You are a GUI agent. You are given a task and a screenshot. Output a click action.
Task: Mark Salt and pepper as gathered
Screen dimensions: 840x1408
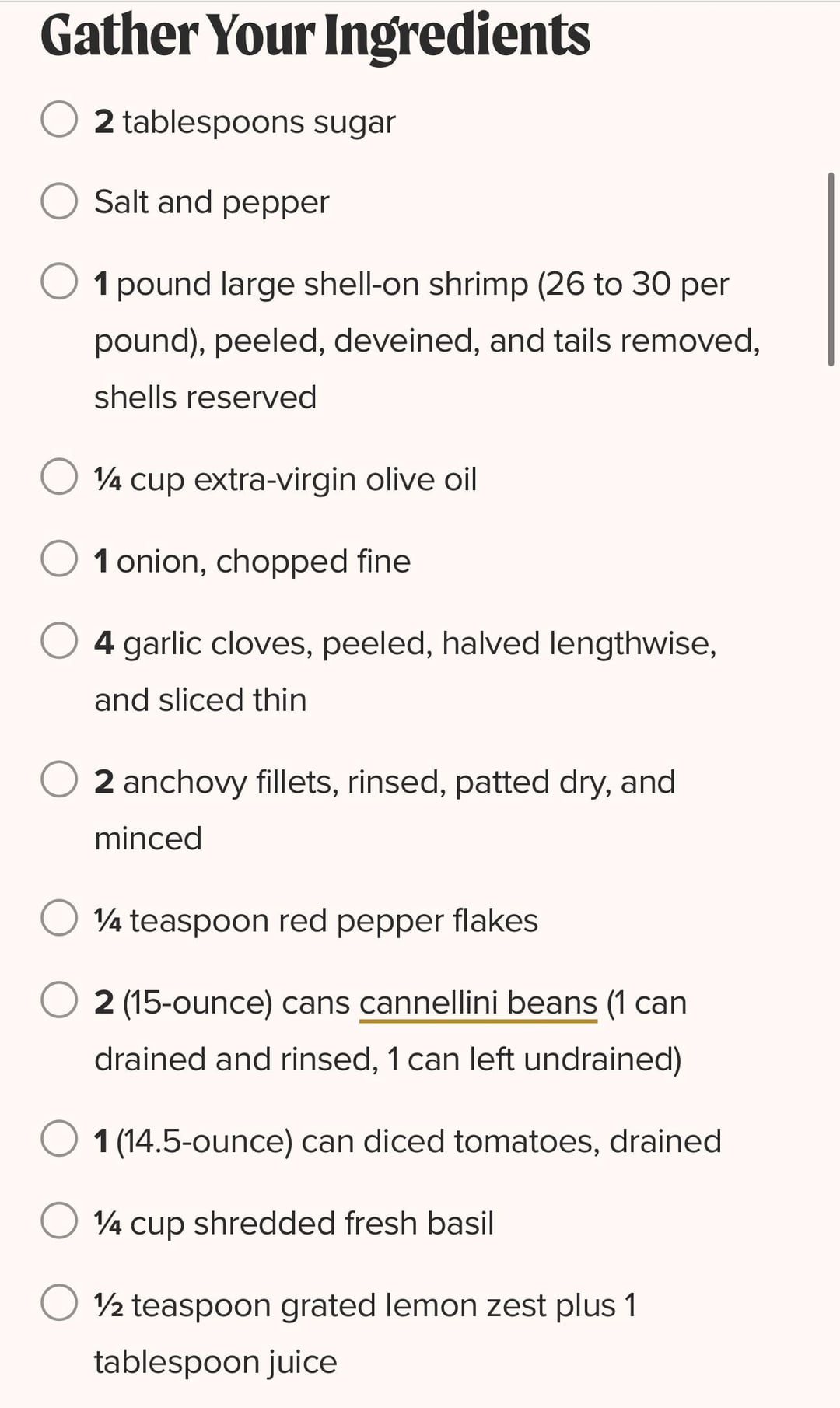[59, 201]
